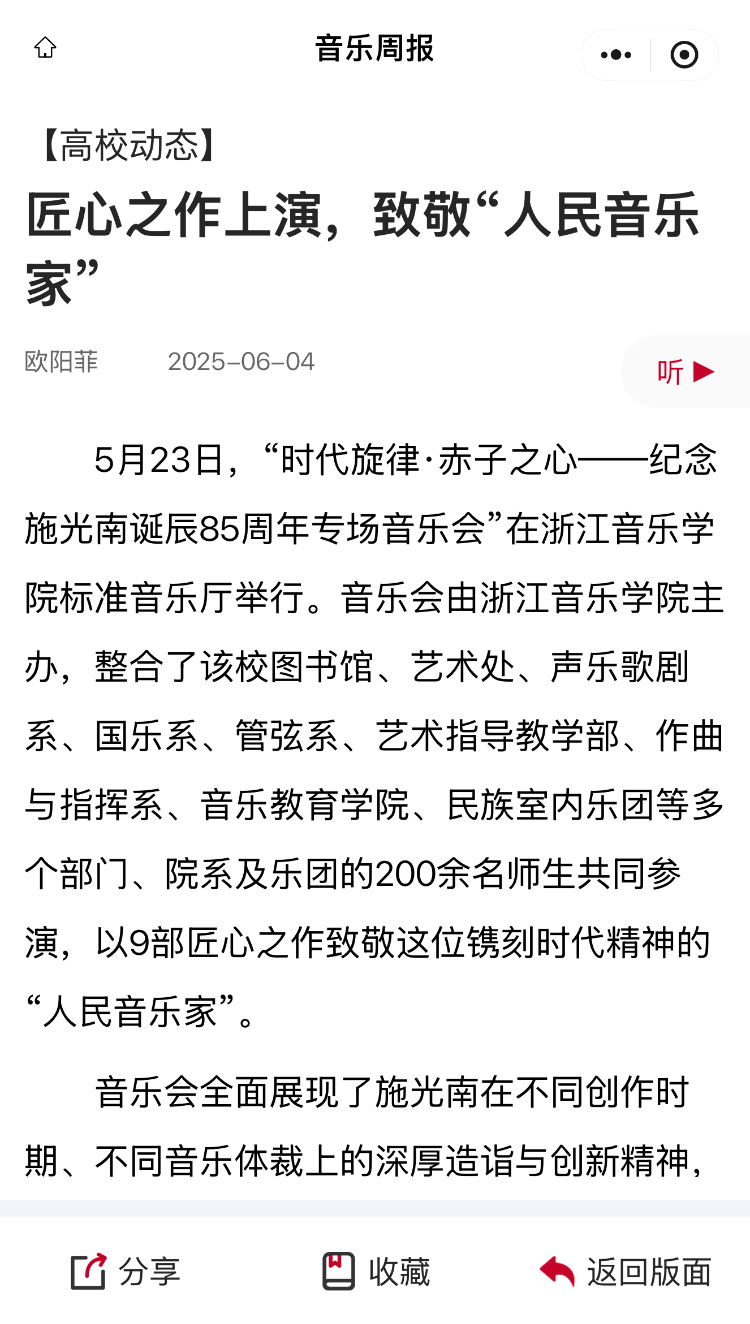750x1324 pixels.
Task: Return to the layout with 返回版面
Action: (x=625, y=1272)
